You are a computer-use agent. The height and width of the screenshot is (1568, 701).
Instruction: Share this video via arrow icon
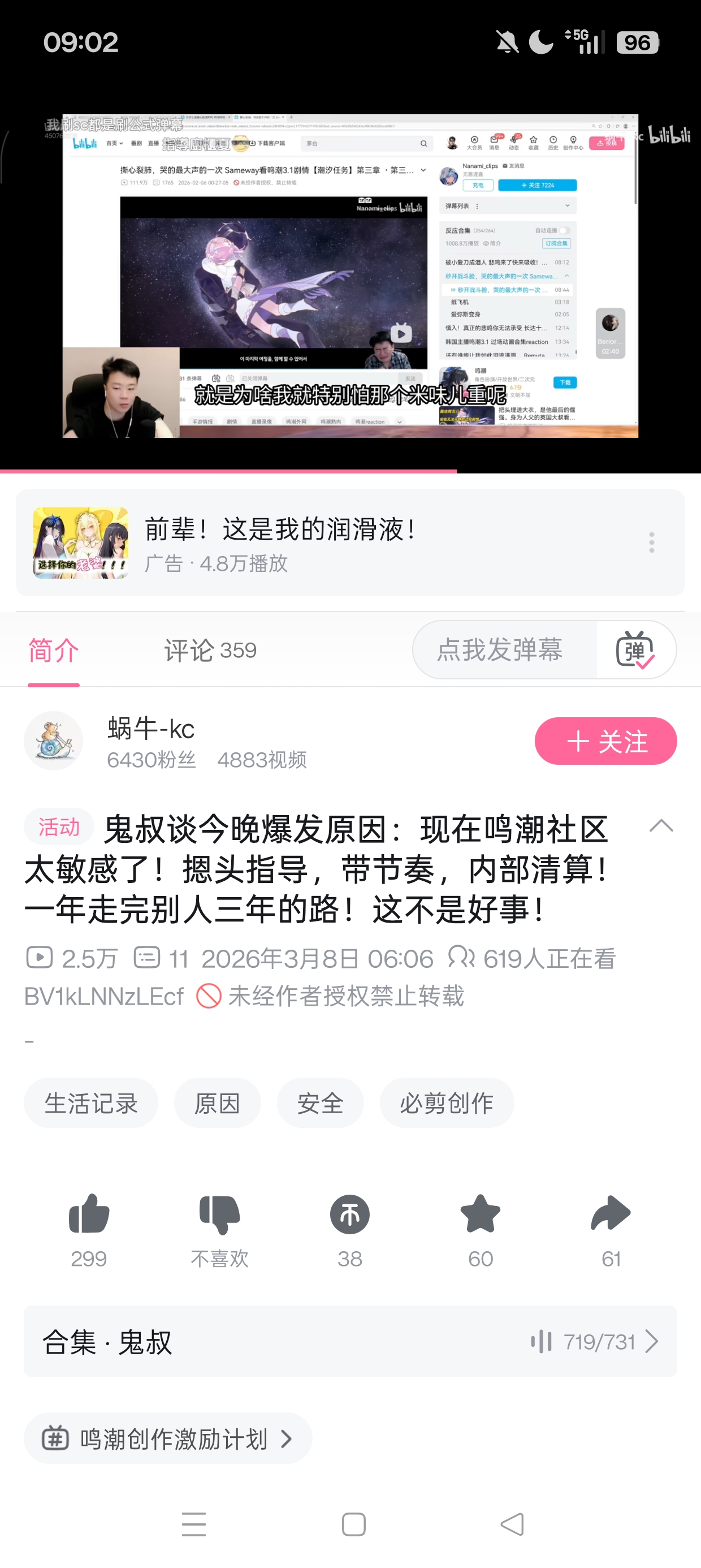click(611, 1215)
